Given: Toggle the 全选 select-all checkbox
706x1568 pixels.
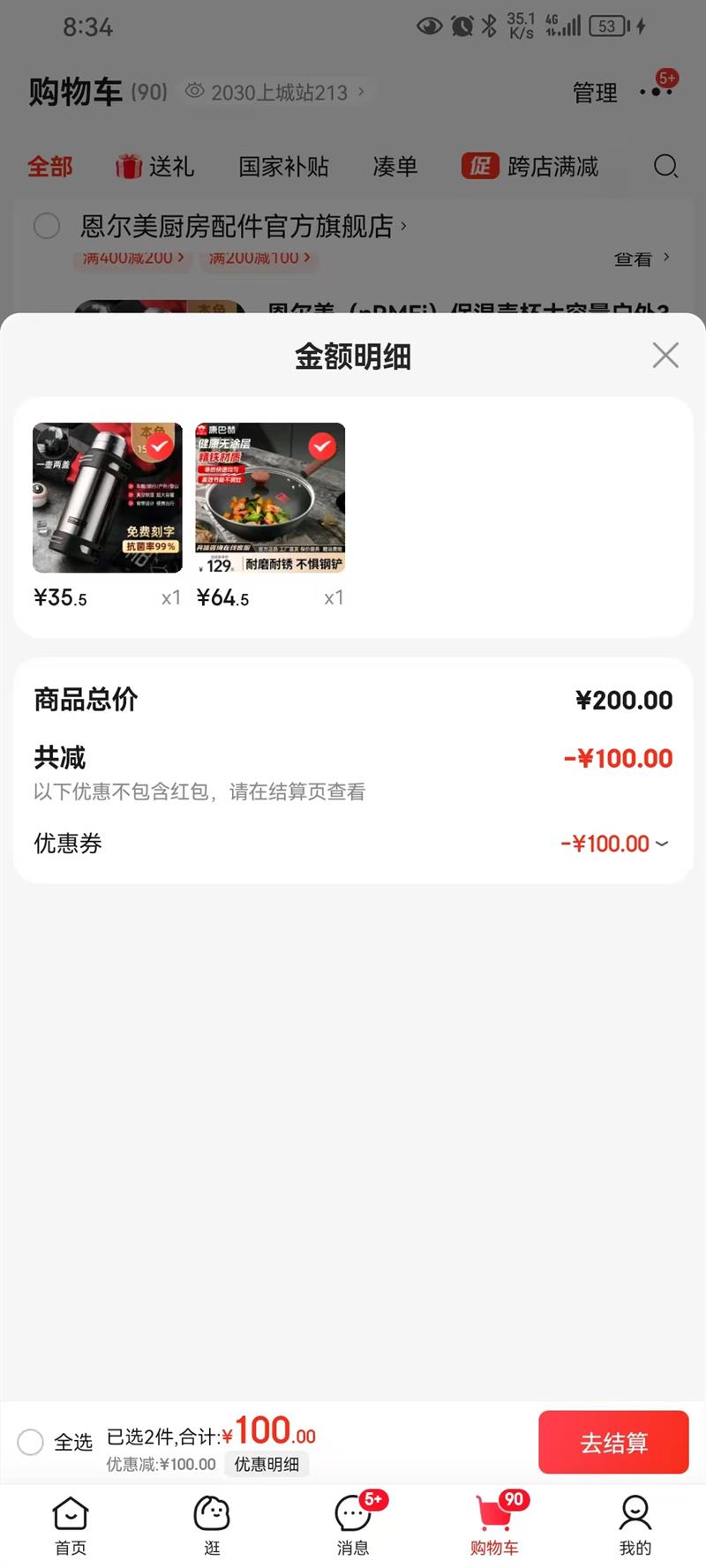Looking at the screenshot, I should tap(31, 1442).
